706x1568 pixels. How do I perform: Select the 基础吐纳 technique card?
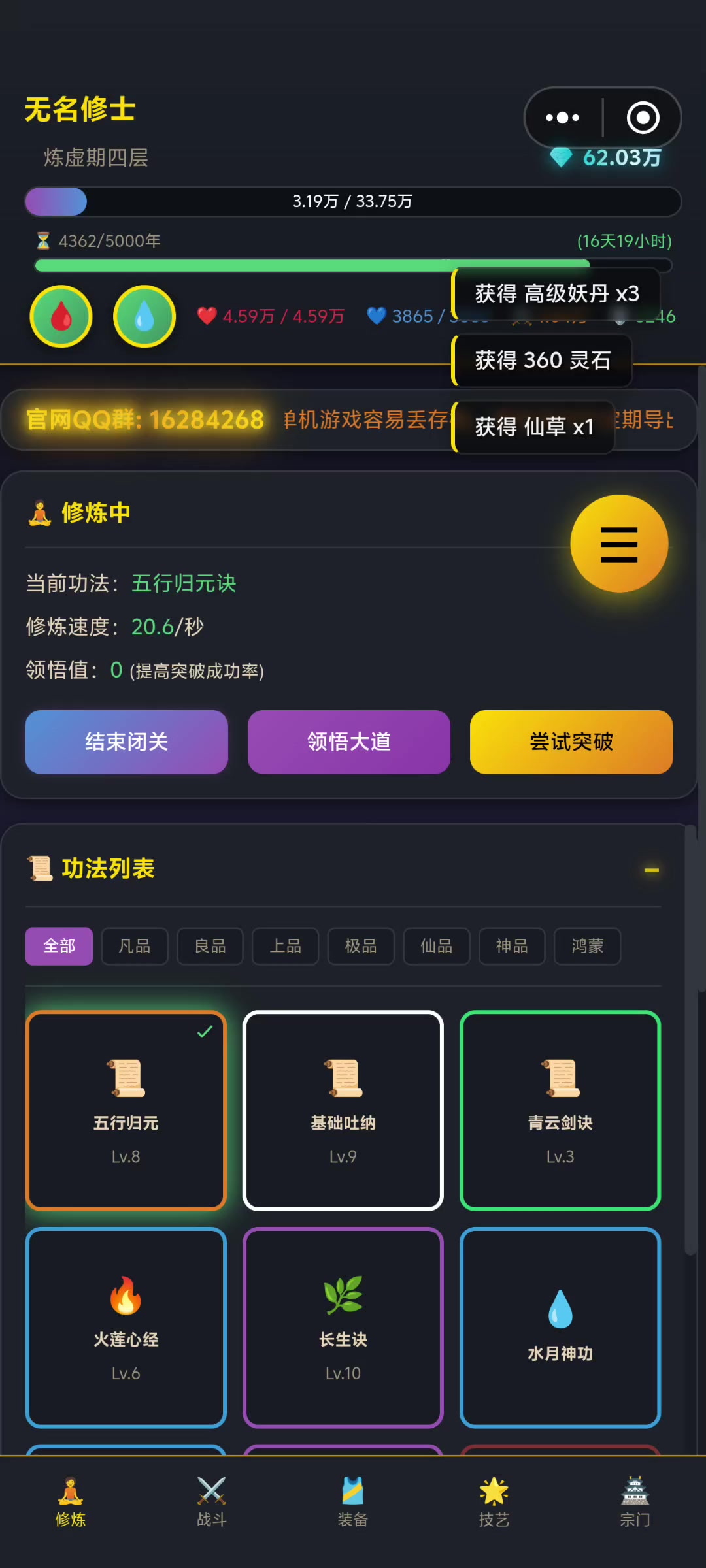click(x=343, y=1111)
